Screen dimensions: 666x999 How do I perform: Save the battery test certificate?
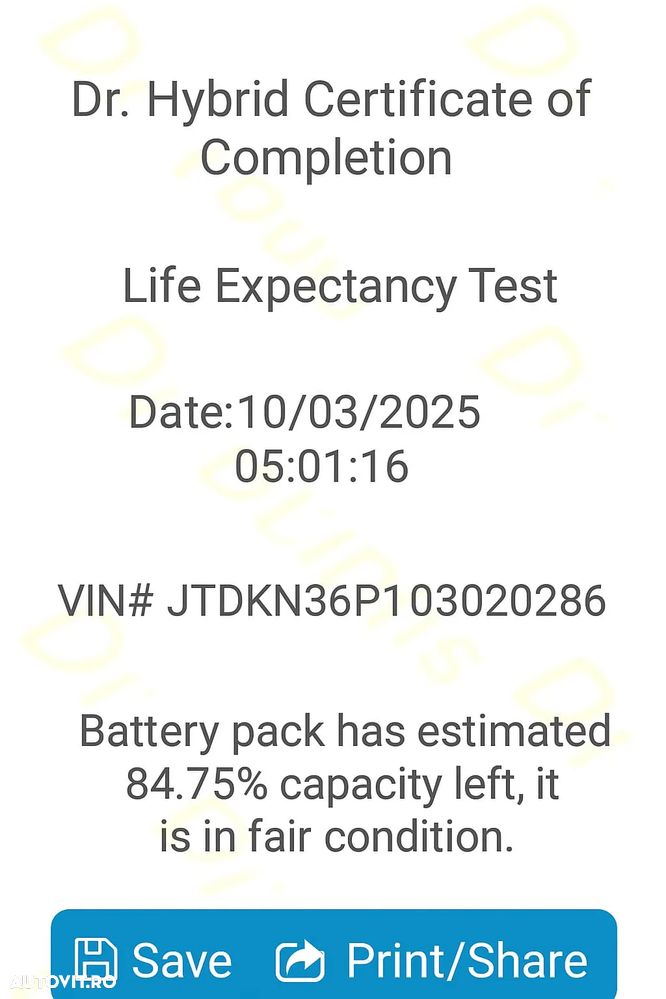tap(156, 961)
